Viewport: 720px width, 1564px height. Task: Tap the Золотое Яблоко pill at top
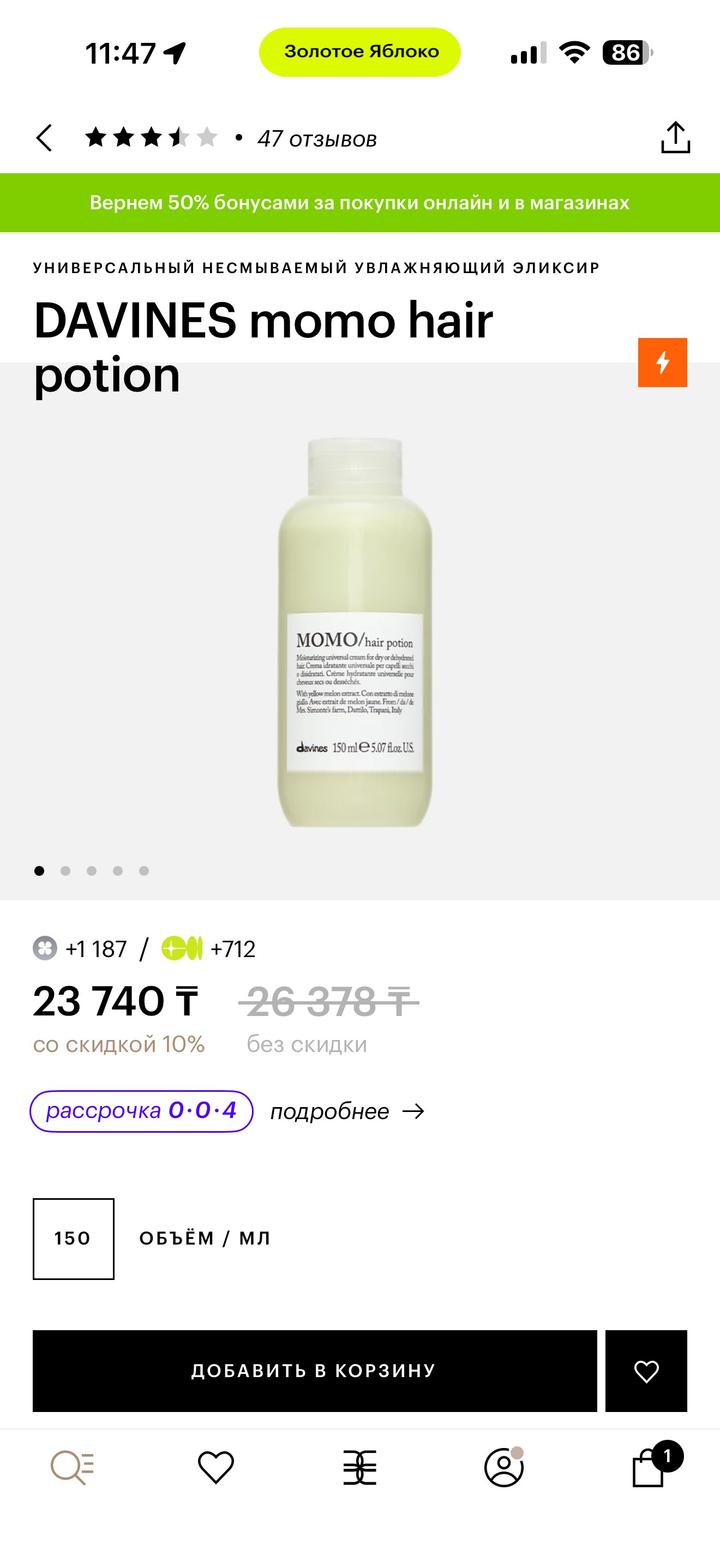tap(360, 52)
